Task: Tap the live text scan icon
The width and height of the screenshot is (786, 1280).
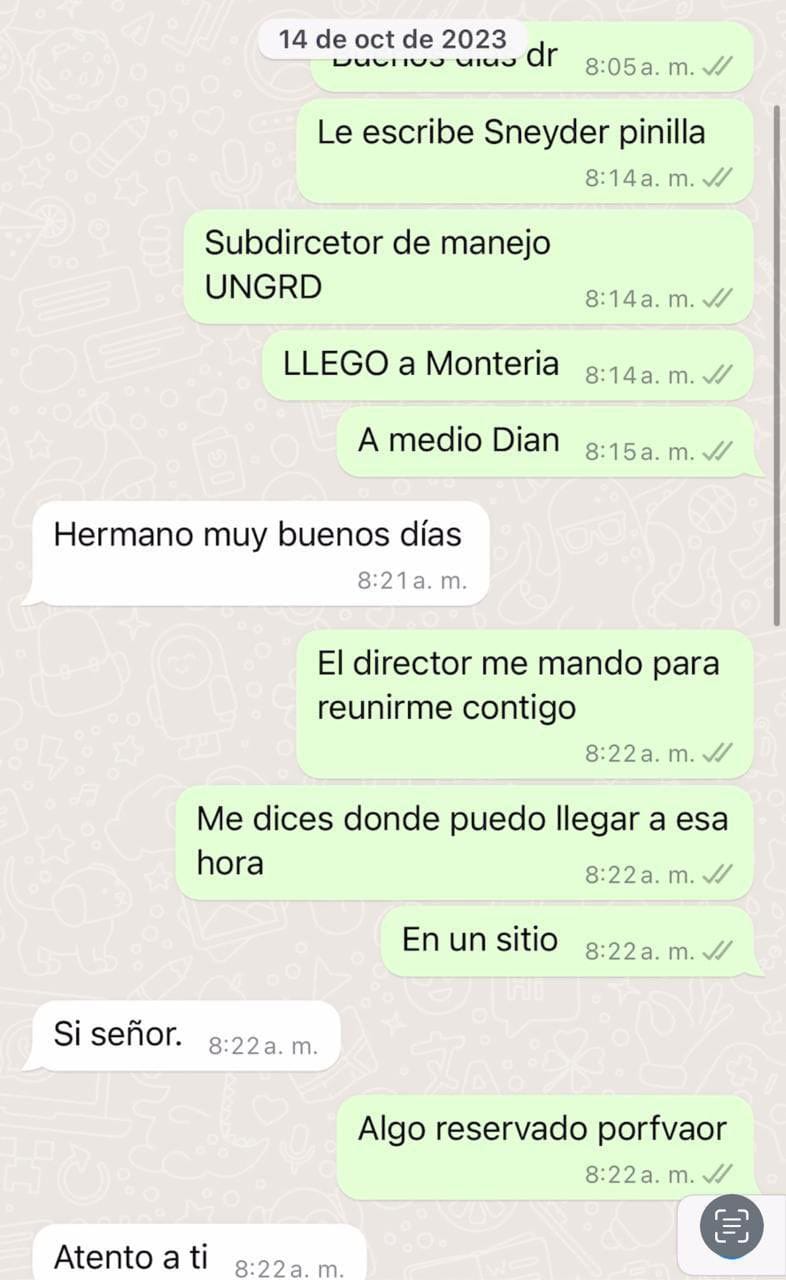Action: coord(731,1225)
